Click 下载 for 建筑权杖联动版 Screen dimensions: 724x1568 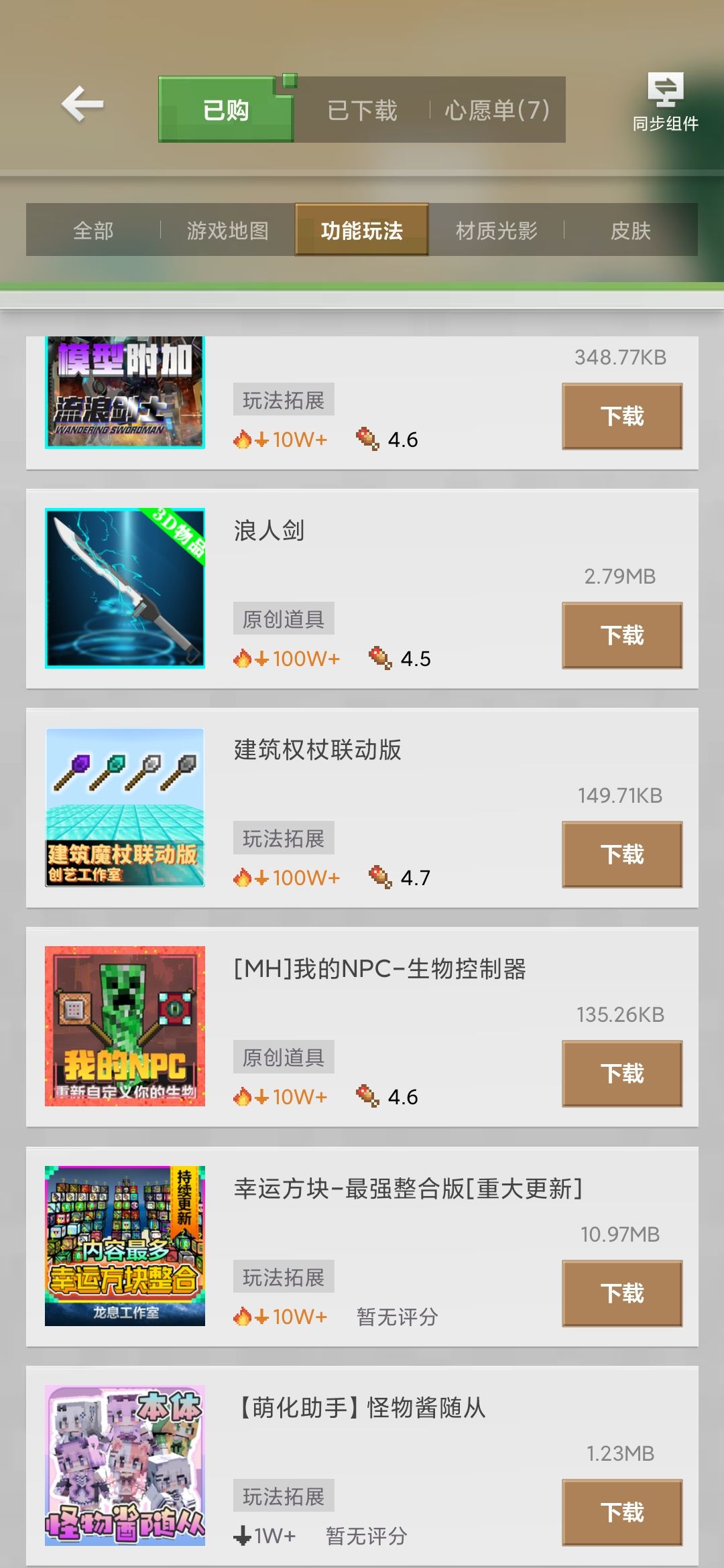click(x=621, y=854)
